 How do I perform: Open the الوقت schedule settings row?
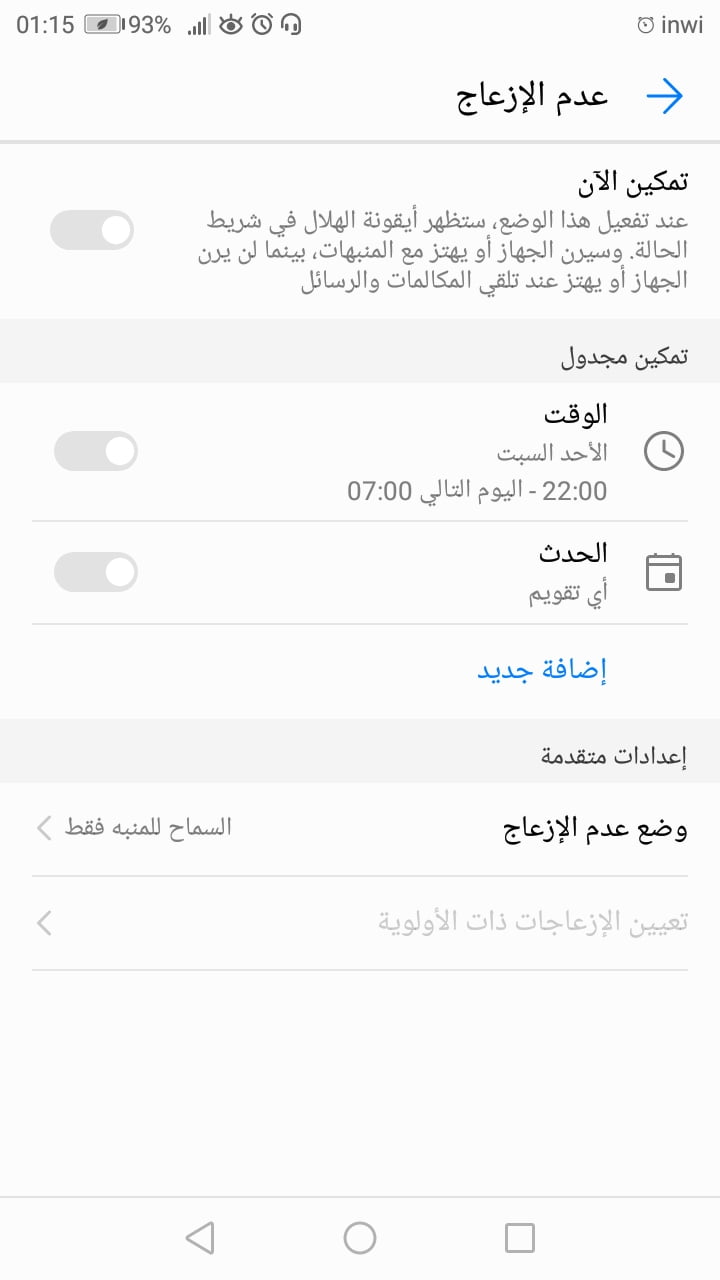(360, 452)
